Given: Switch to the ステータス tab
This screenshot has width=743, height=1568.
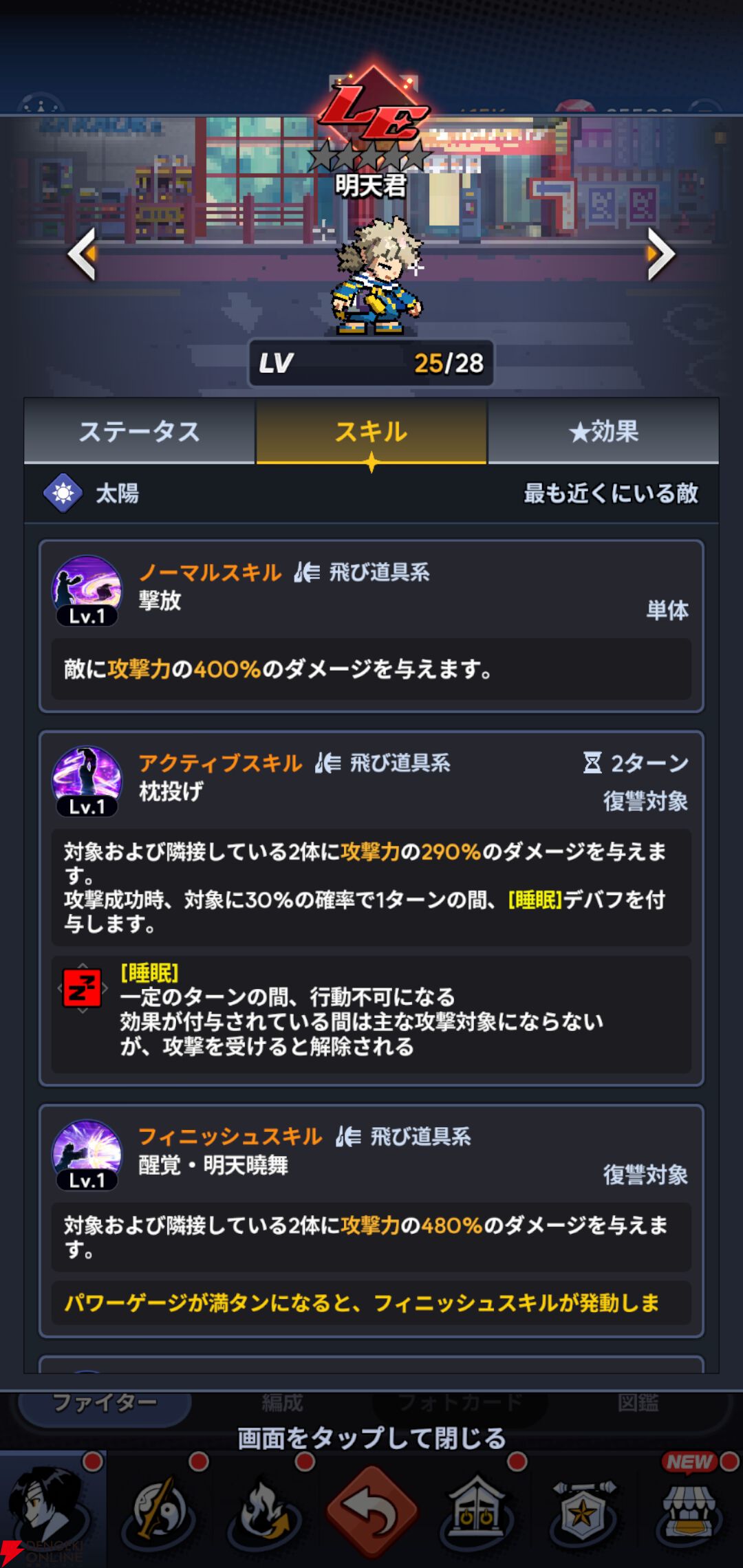Looking at the screenshot, I should click(139, 432).
